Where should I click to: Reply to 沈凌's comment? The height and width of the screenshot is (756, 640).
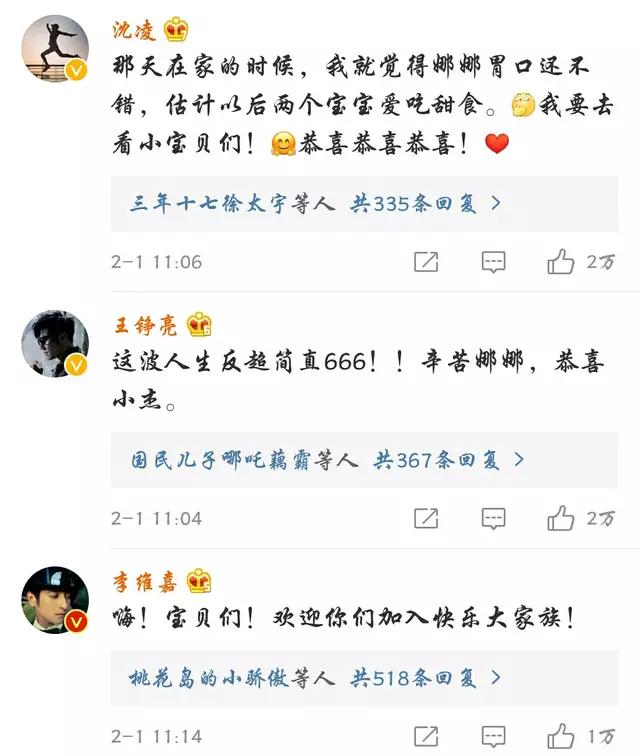pos(493,262)
